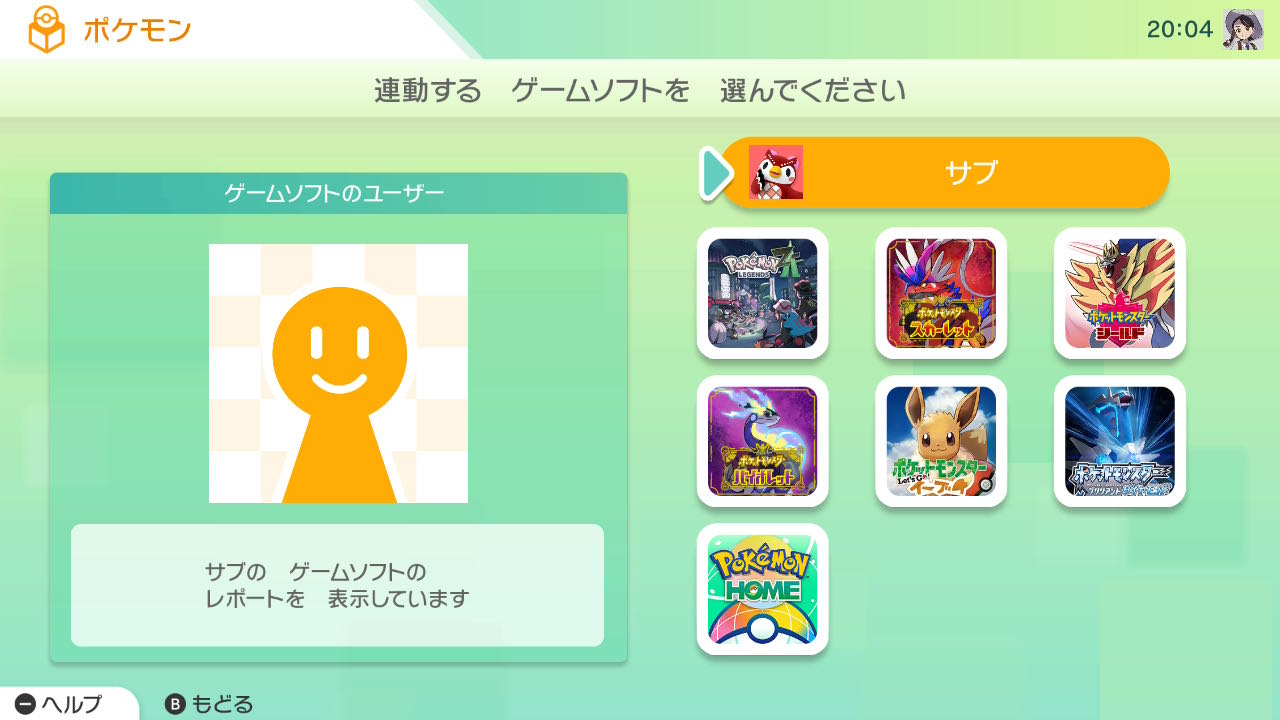Choose Pokémon Scarlet (スカーレット)

[x=941, y=293]
